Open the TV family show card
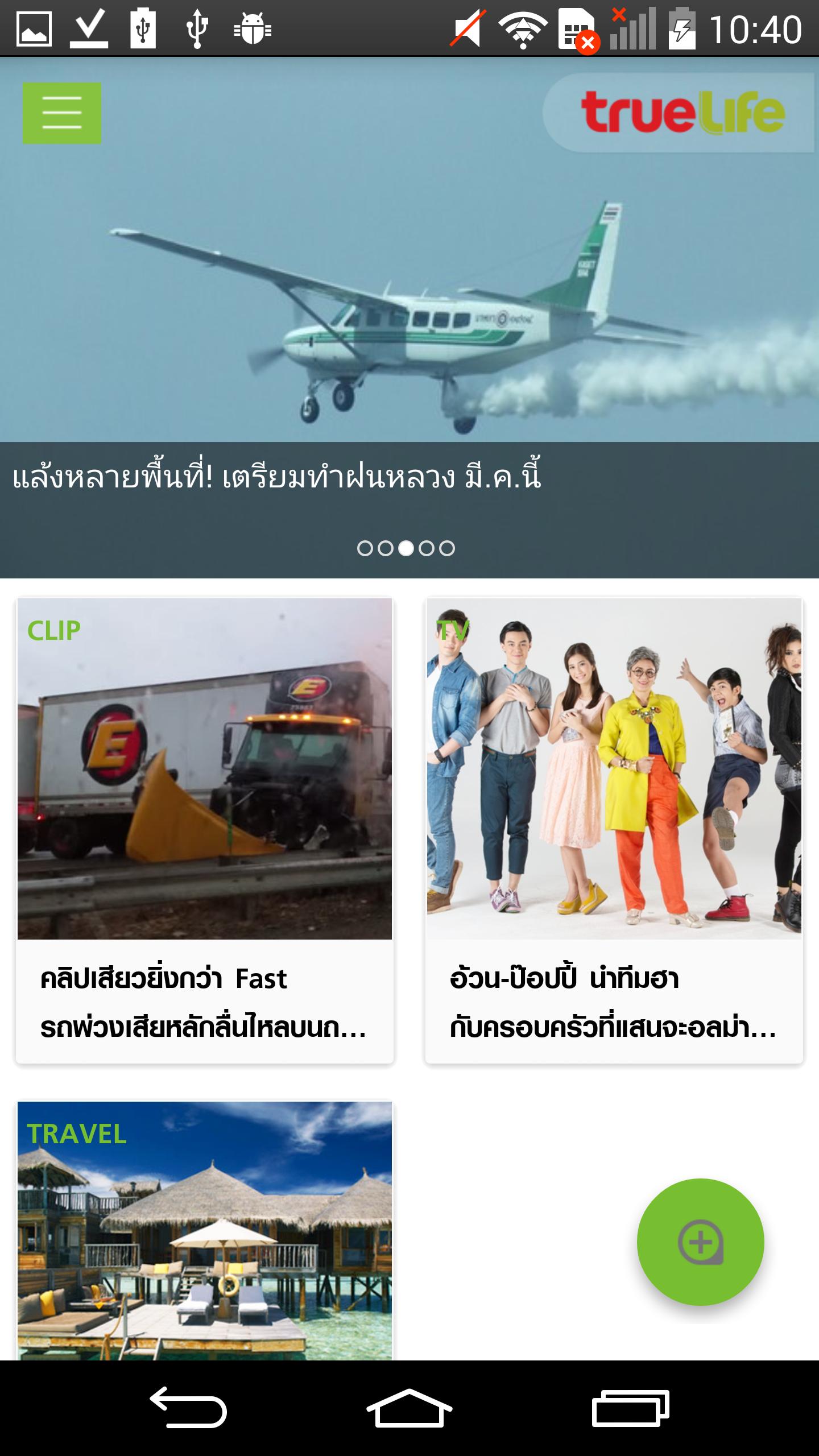 tap(614, 830)
